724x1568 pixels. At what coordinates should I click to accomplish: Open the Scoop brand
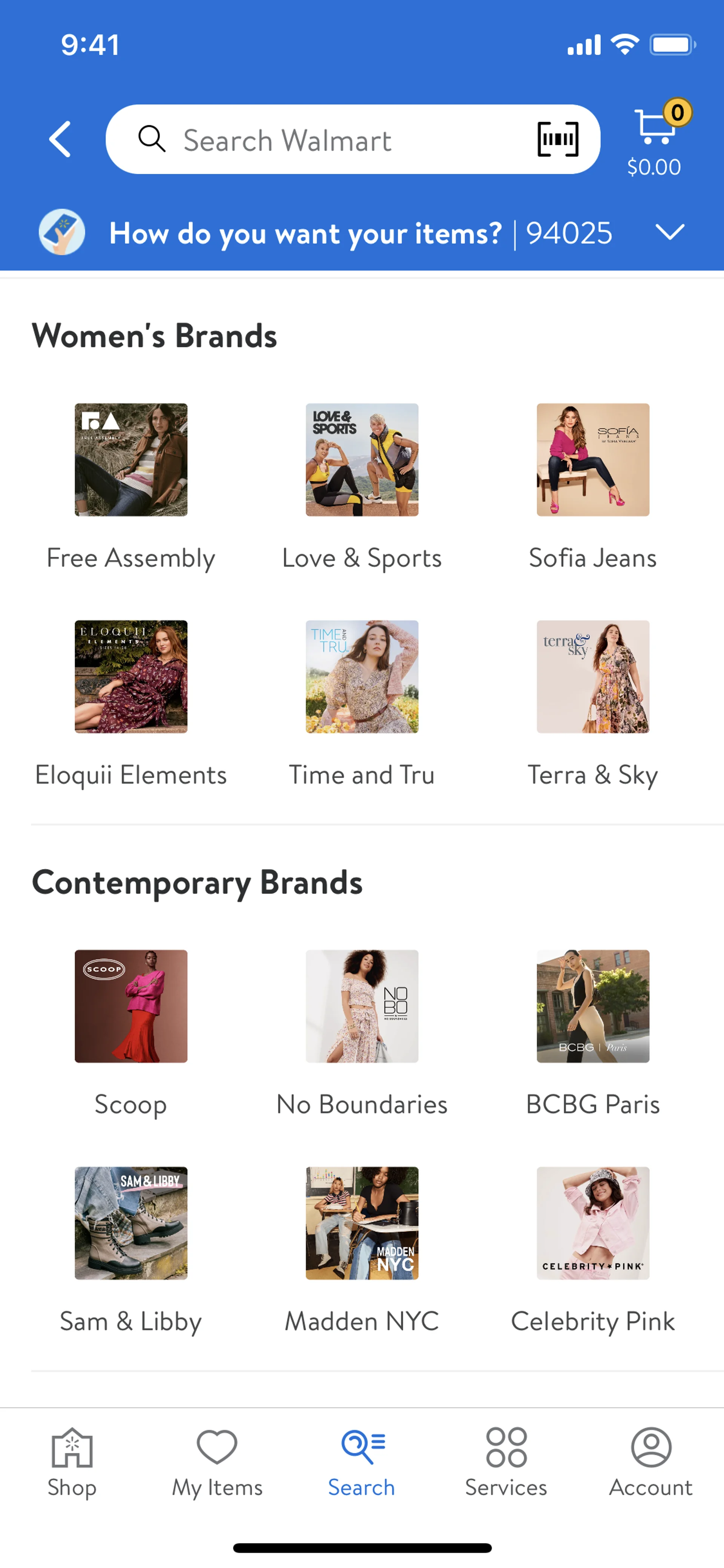pyautogui.click(x=131, y=1007)
